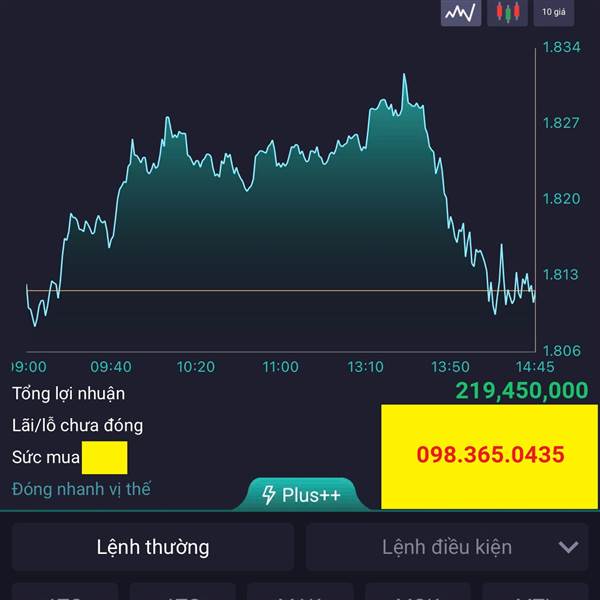The image size is (600, 600).
Task: Tap Đóng nhanh vị thế link
Action: click(x=82, y=489)
